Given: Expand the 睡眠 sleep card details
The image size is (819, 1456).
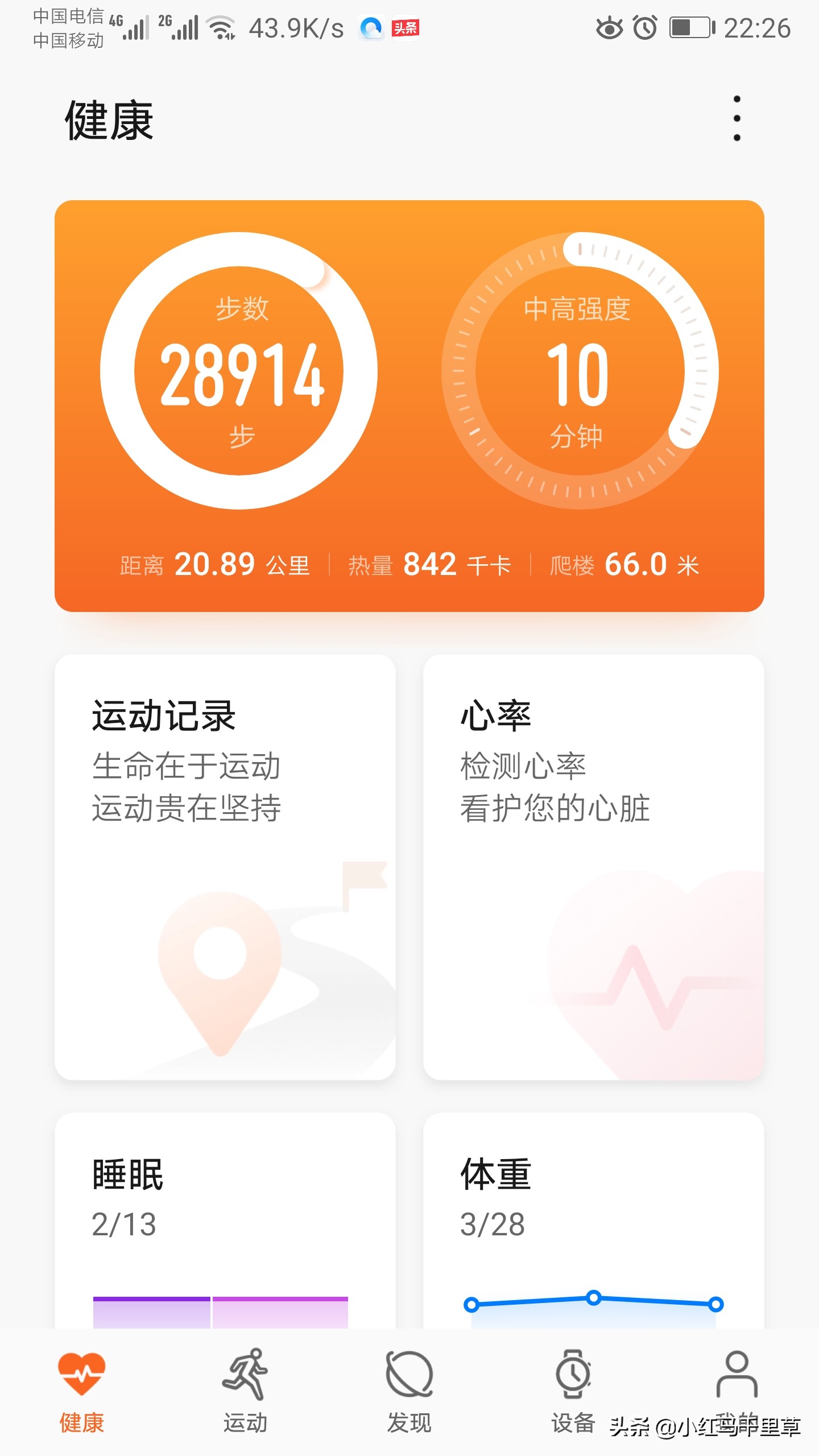Looking at the screenshot, I should tap(225, 1211).
